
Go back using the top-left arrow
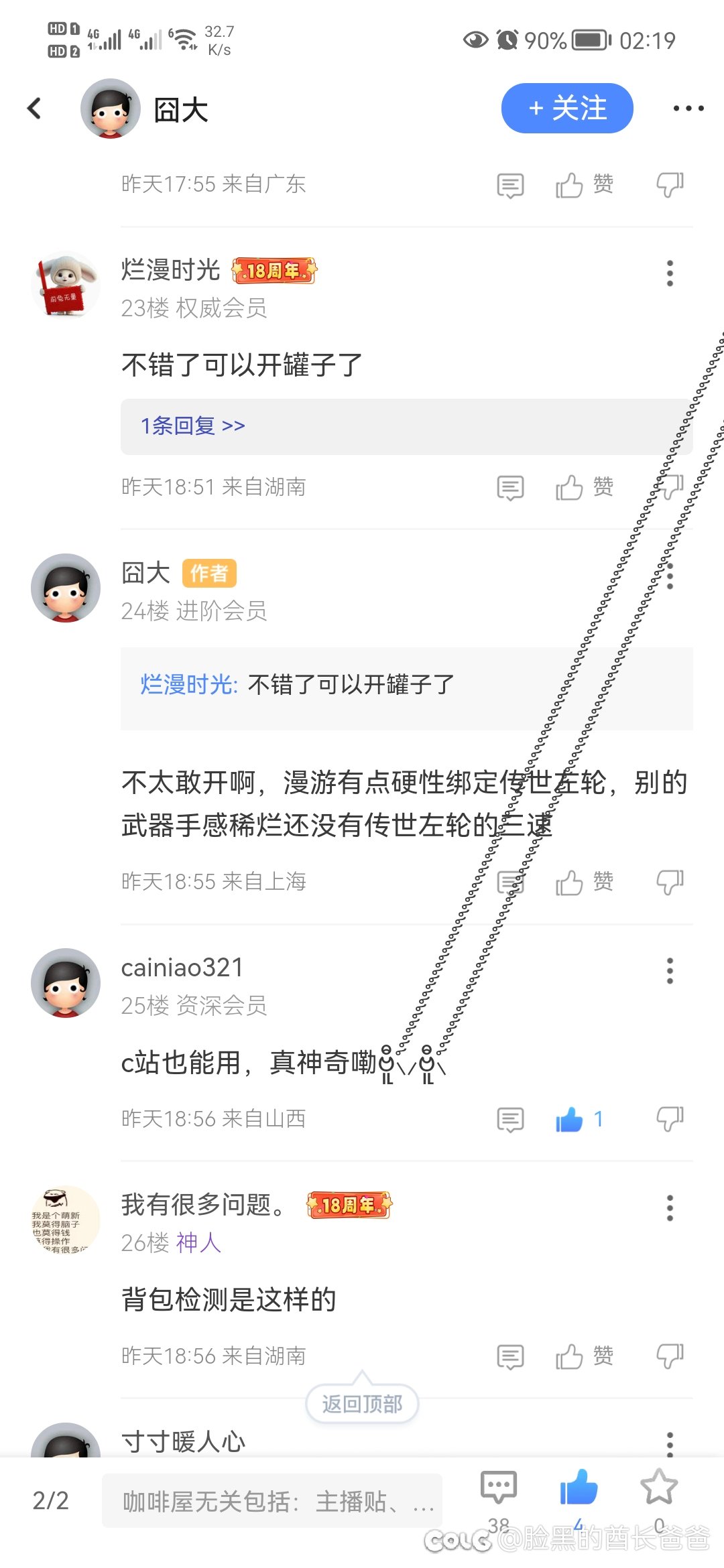pyautogui.click(x=35, y=109)
